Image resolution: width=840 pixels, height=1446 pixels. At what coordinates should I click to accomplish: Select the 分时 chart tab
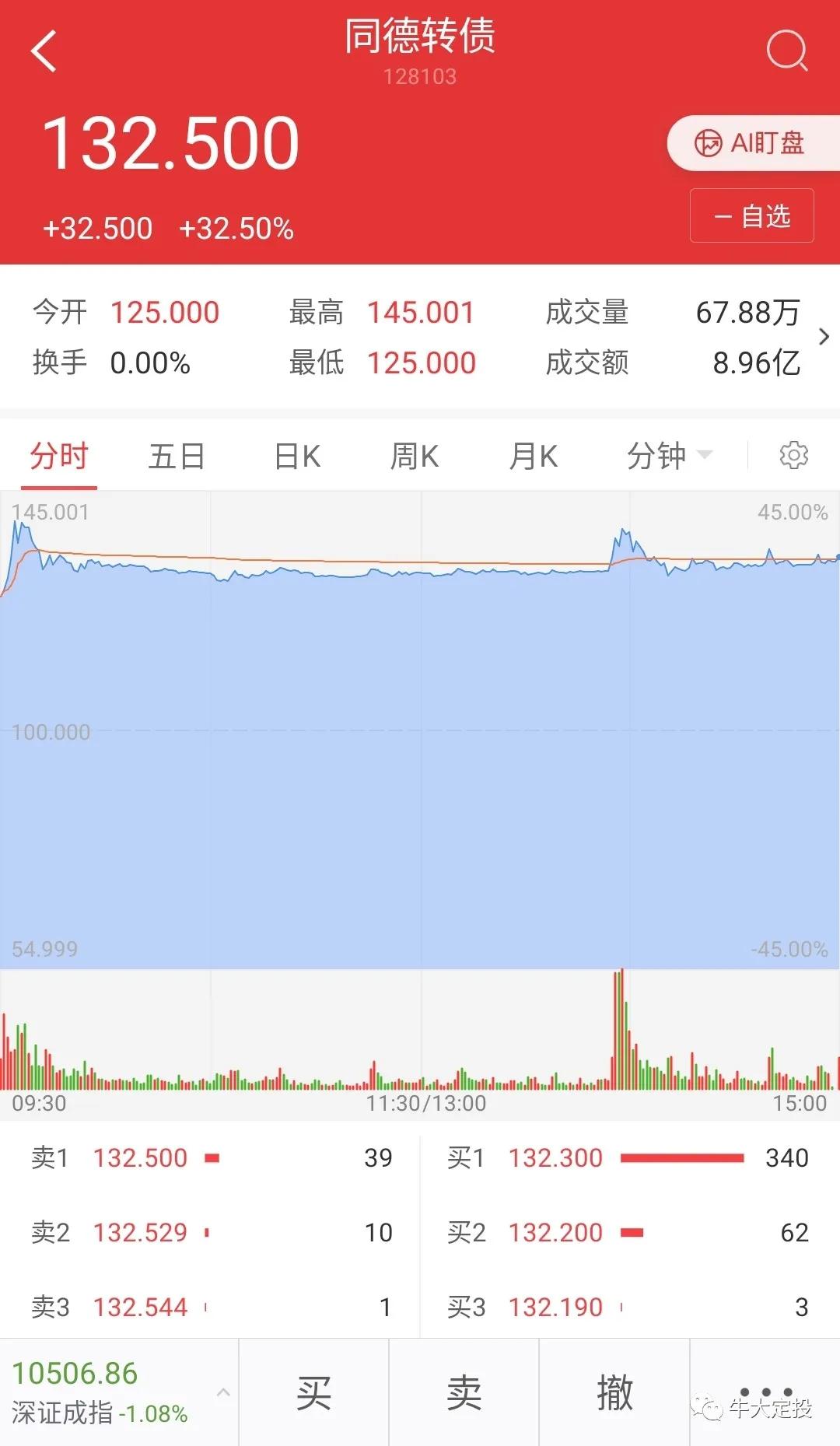click(59, 456)
